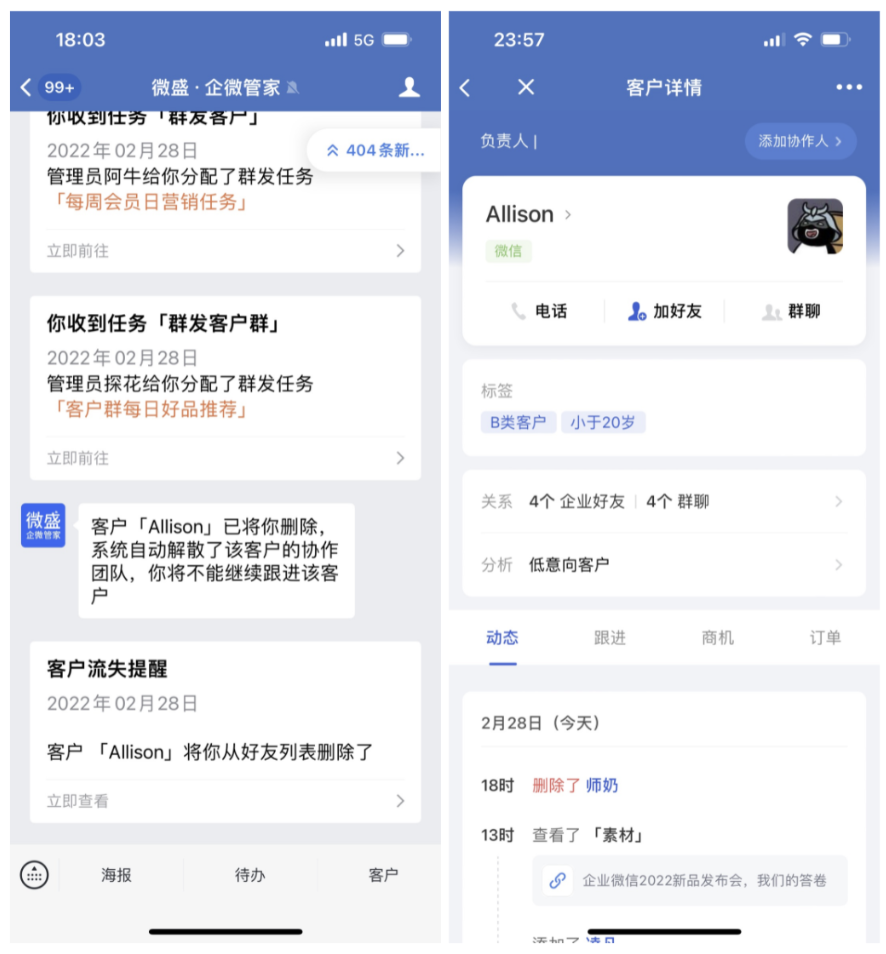Viewport: 886px width, 954px height.
Task: Switch to the 跟进 tab
Action: click(x=609, y=638)
